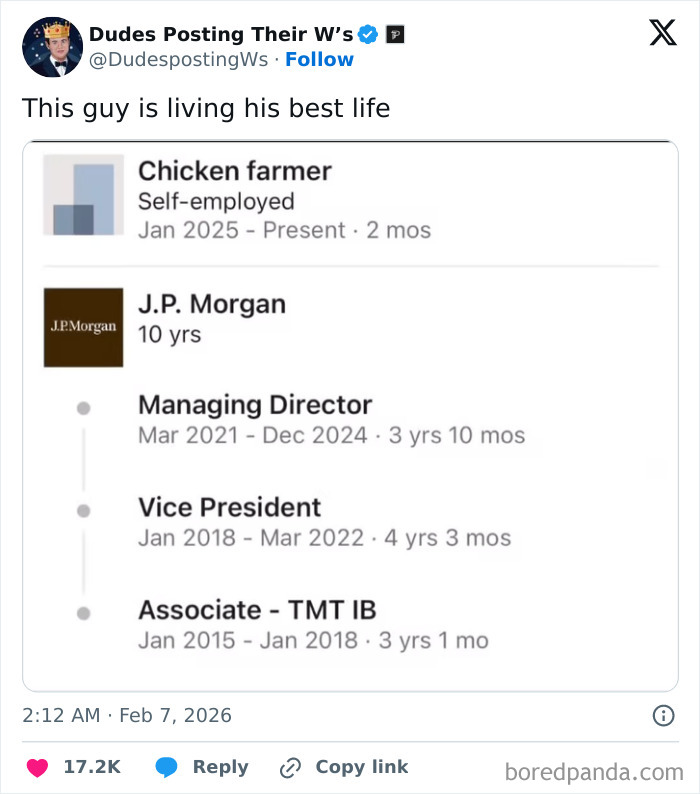700x794 pixels.
Task: Visit the @DudespostingWs handle
Action: (178, 60)
